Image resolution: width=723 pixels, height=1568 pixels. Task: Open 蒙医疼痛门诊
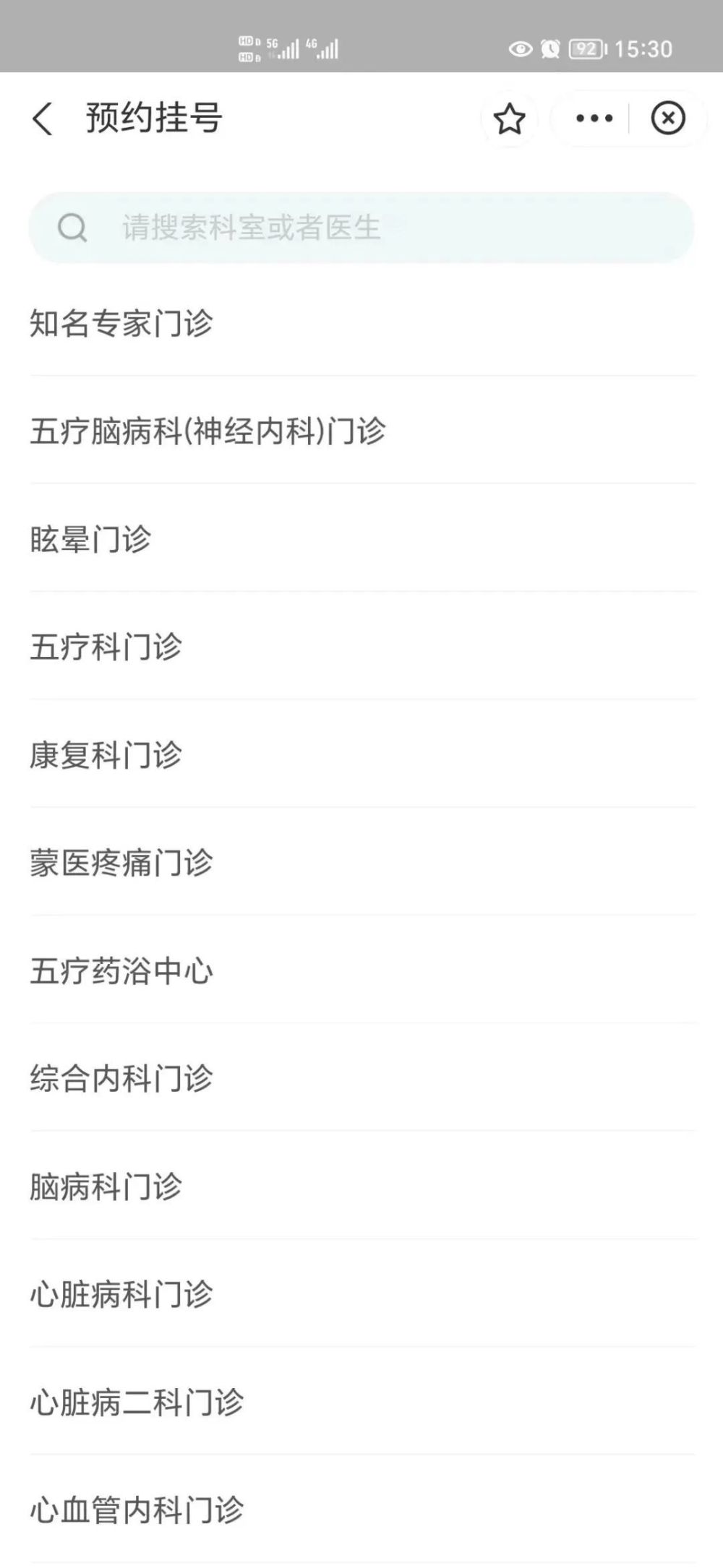121,863
